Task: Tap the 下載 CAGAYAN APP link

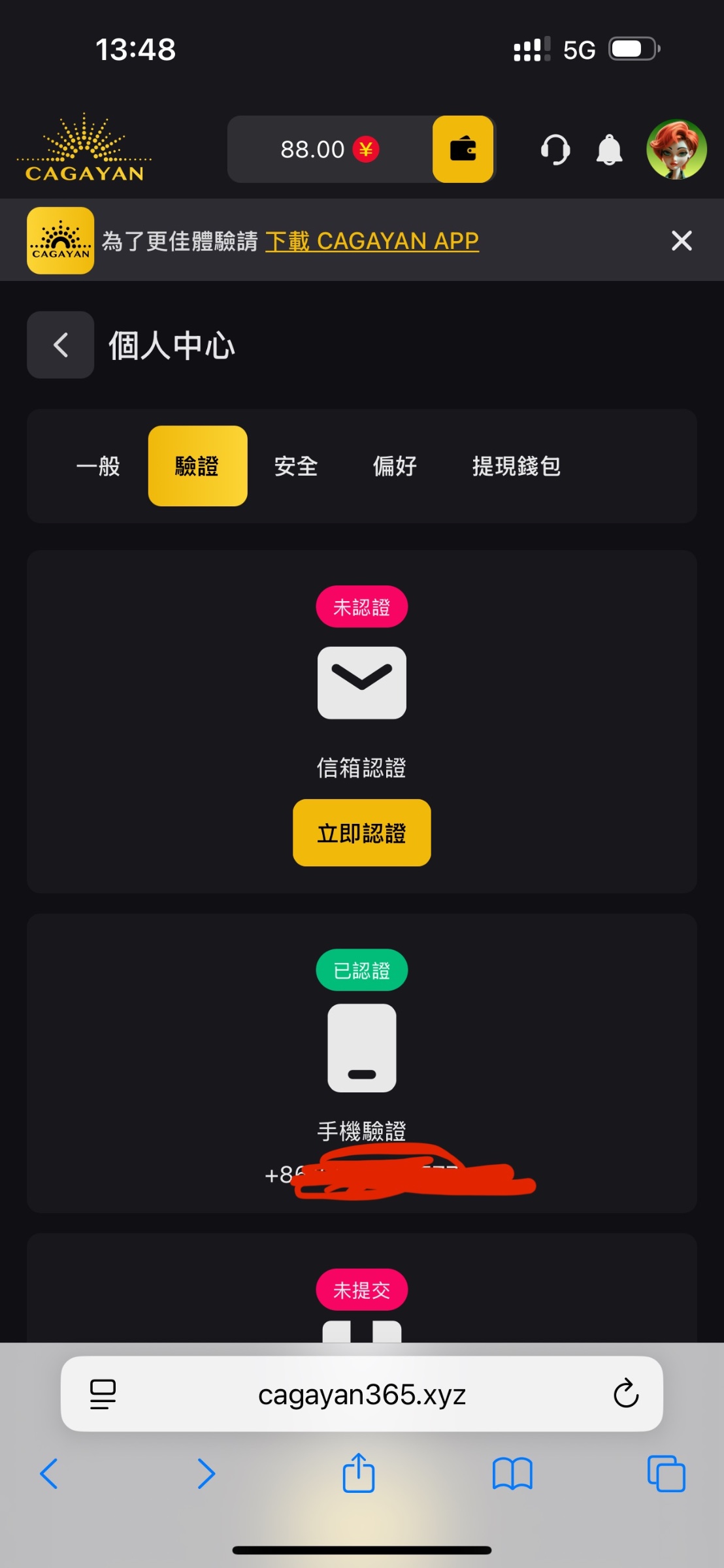Action: click(x=372, y=241)
